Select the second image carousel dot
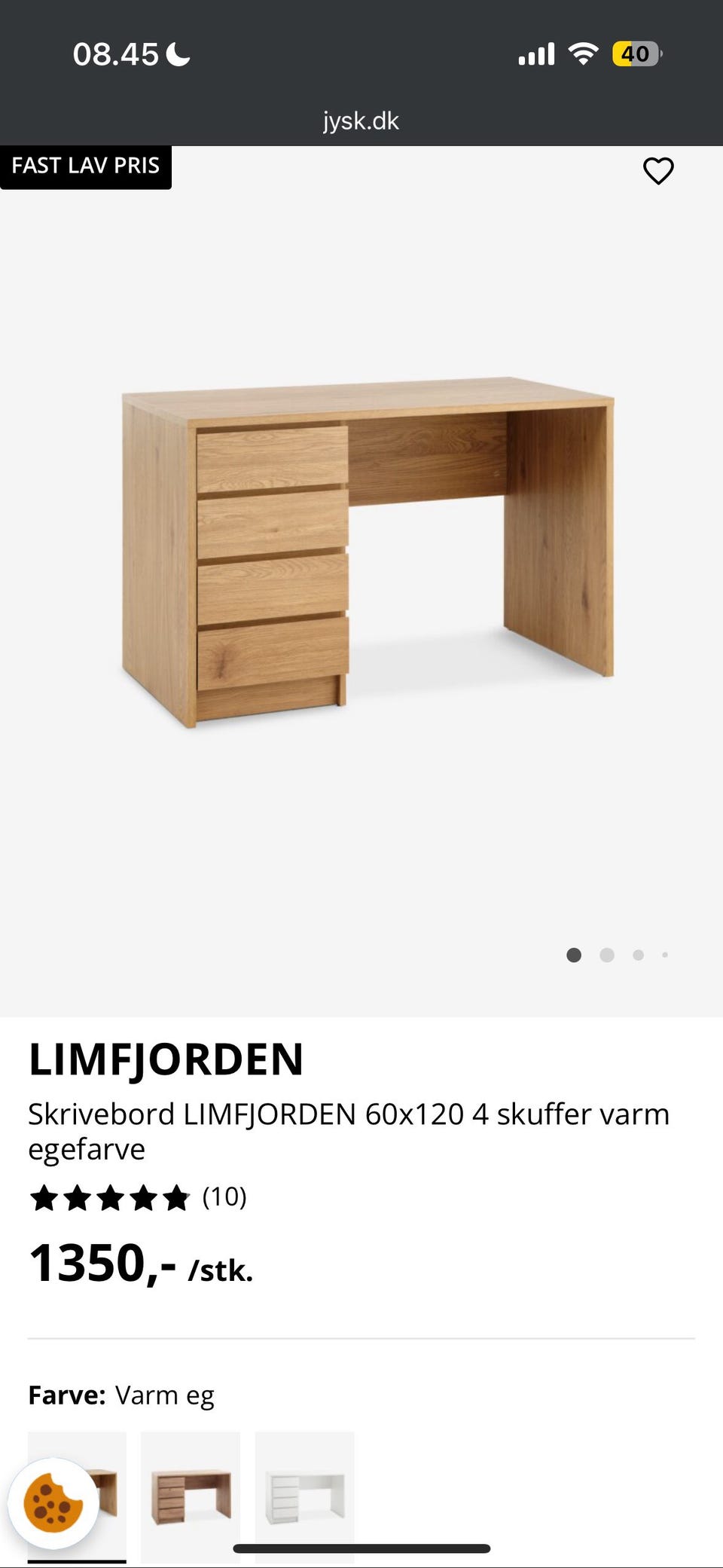Image resolution: width=723 pixels, height=1568 pixels. point(606,955)
